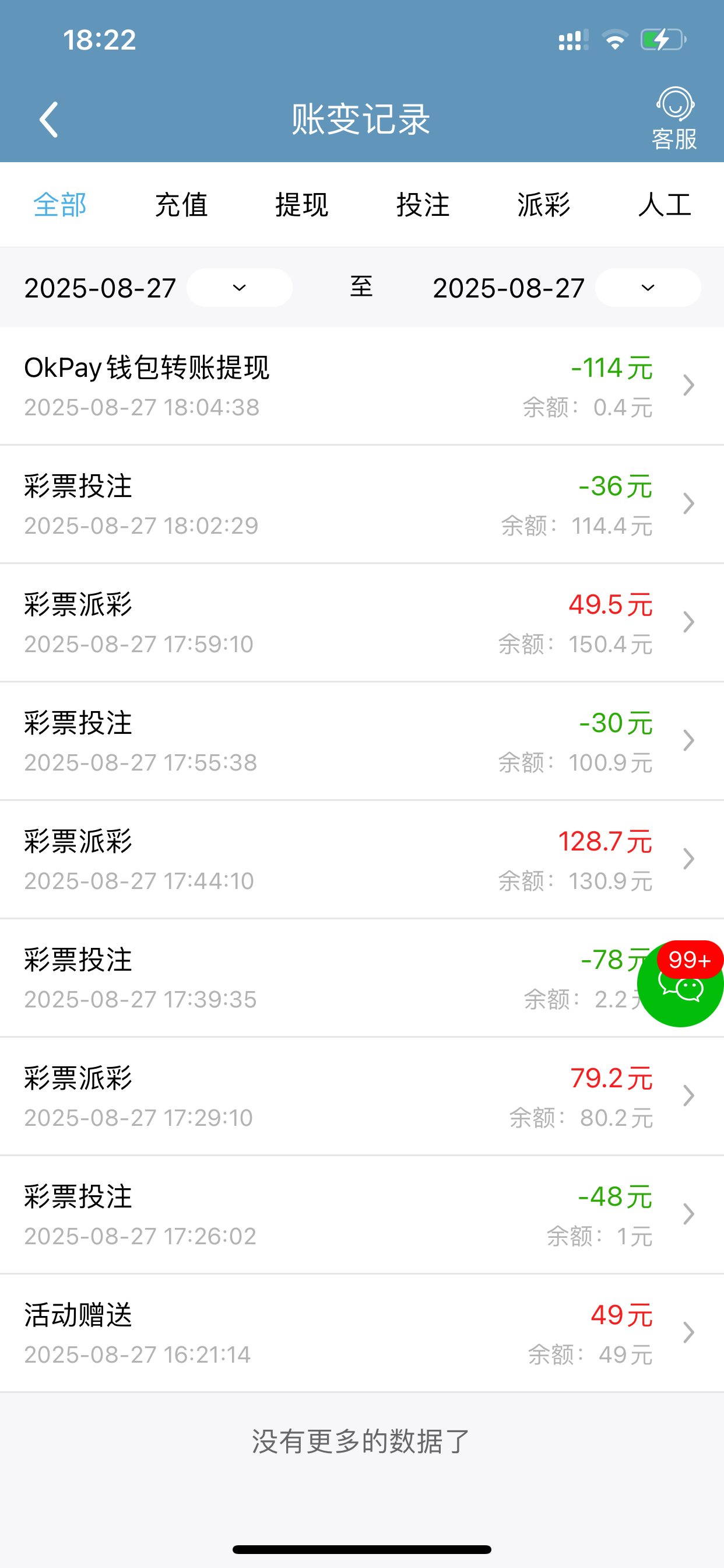This screenshot has width=724, height=1568.
Task: Open the green floating chat bubble
Action: [680, 985]
